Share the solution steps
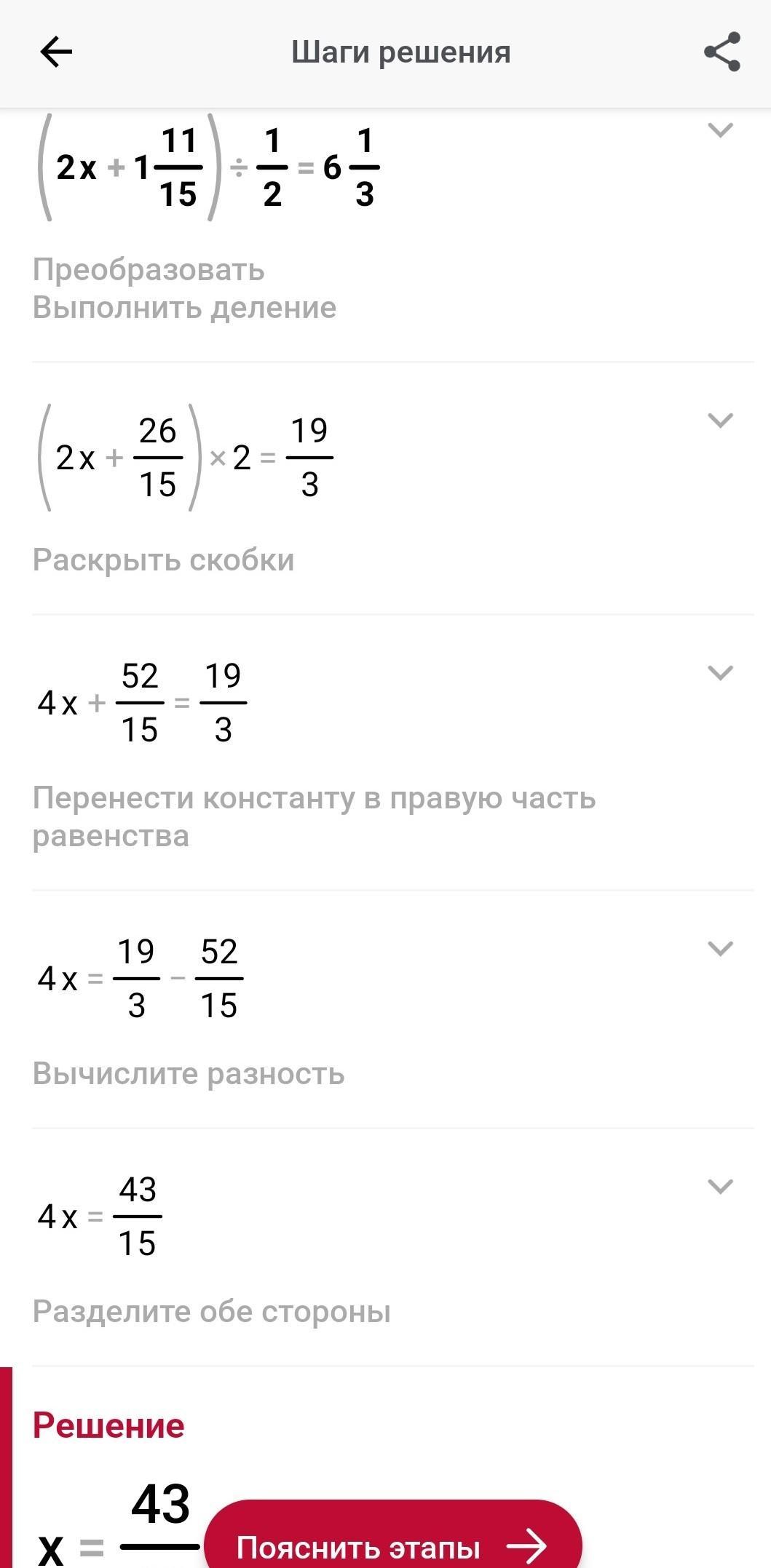Image resolution: width=771 pixels, height=1568 pixels. (721, 52)
